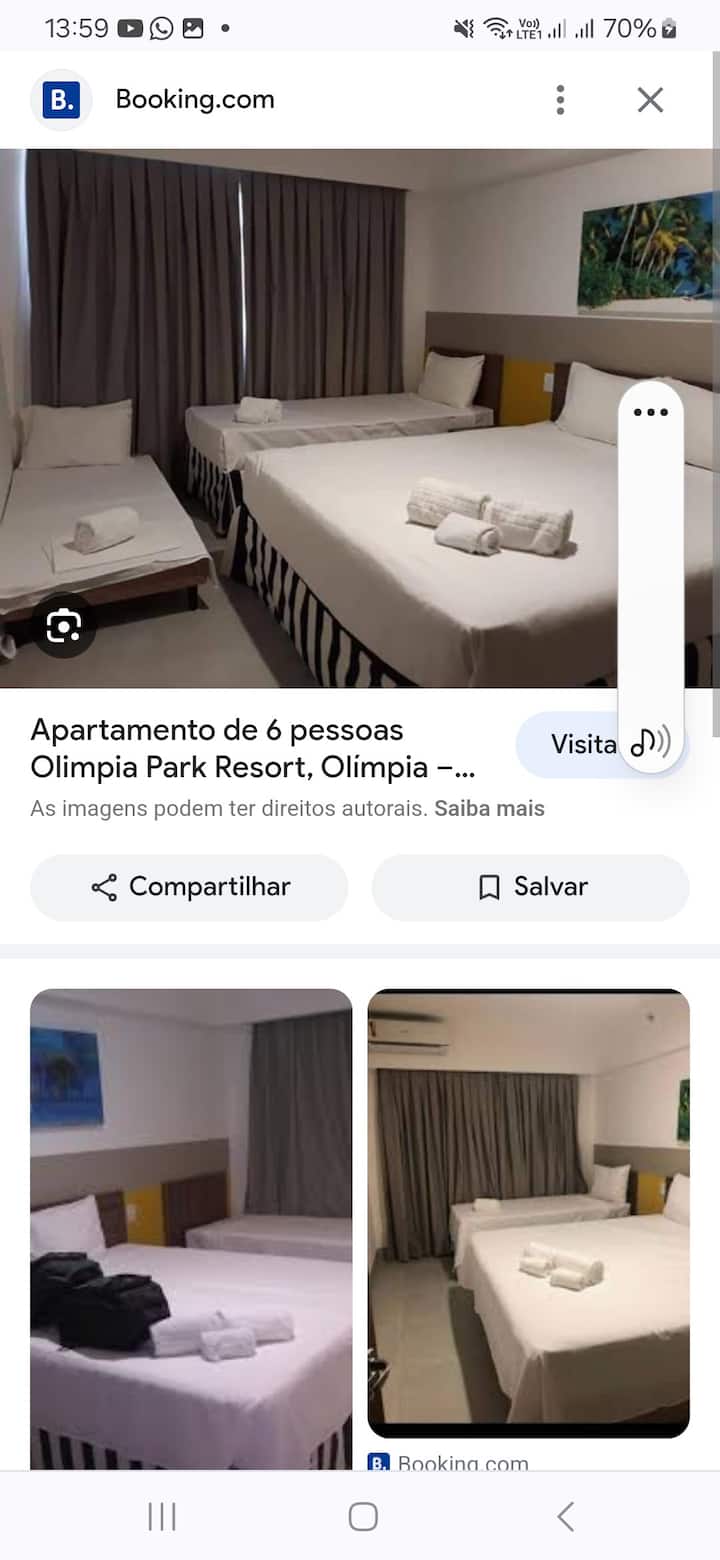
Task: Close the image viewer
Action: coord(650,100)
